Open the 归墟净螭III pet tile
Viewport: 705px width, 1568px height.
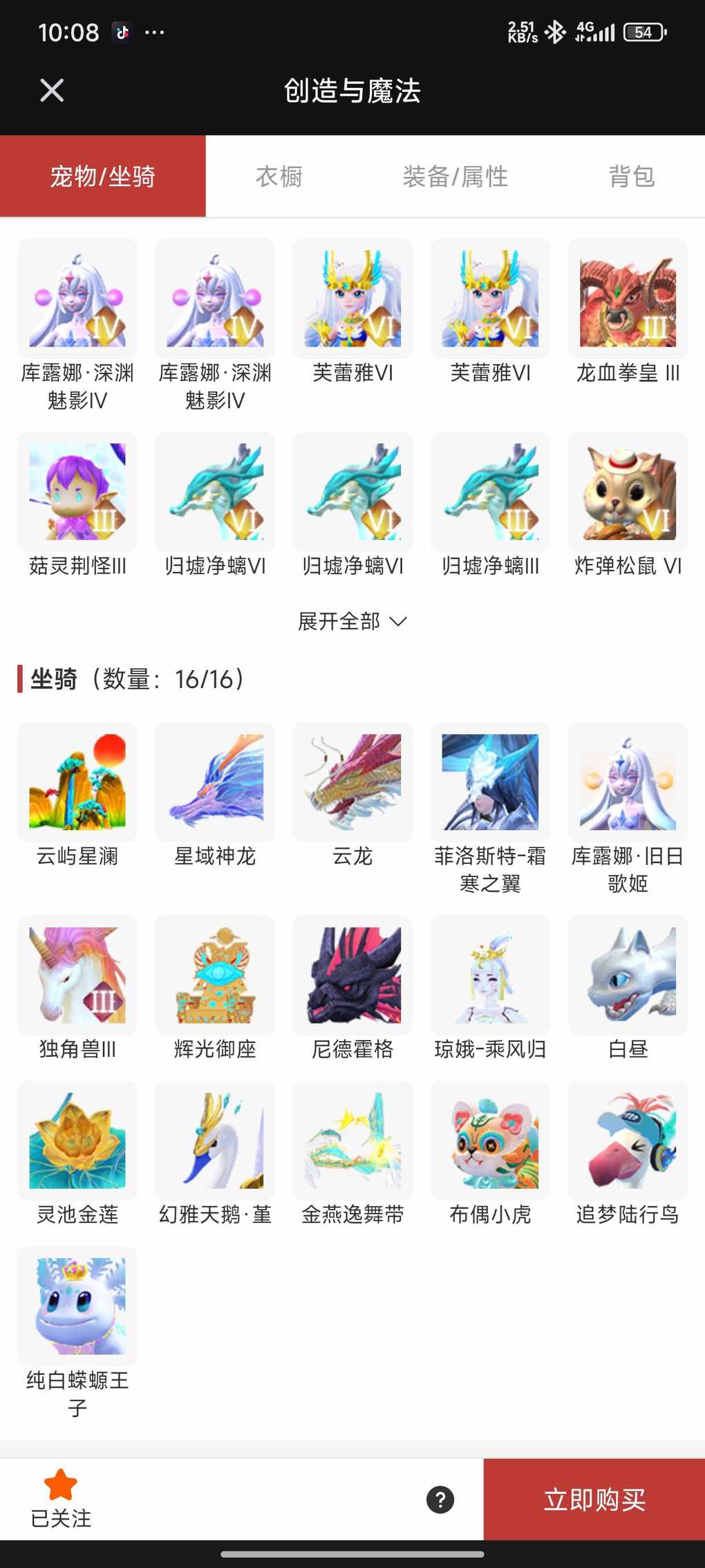pos(490,492)
